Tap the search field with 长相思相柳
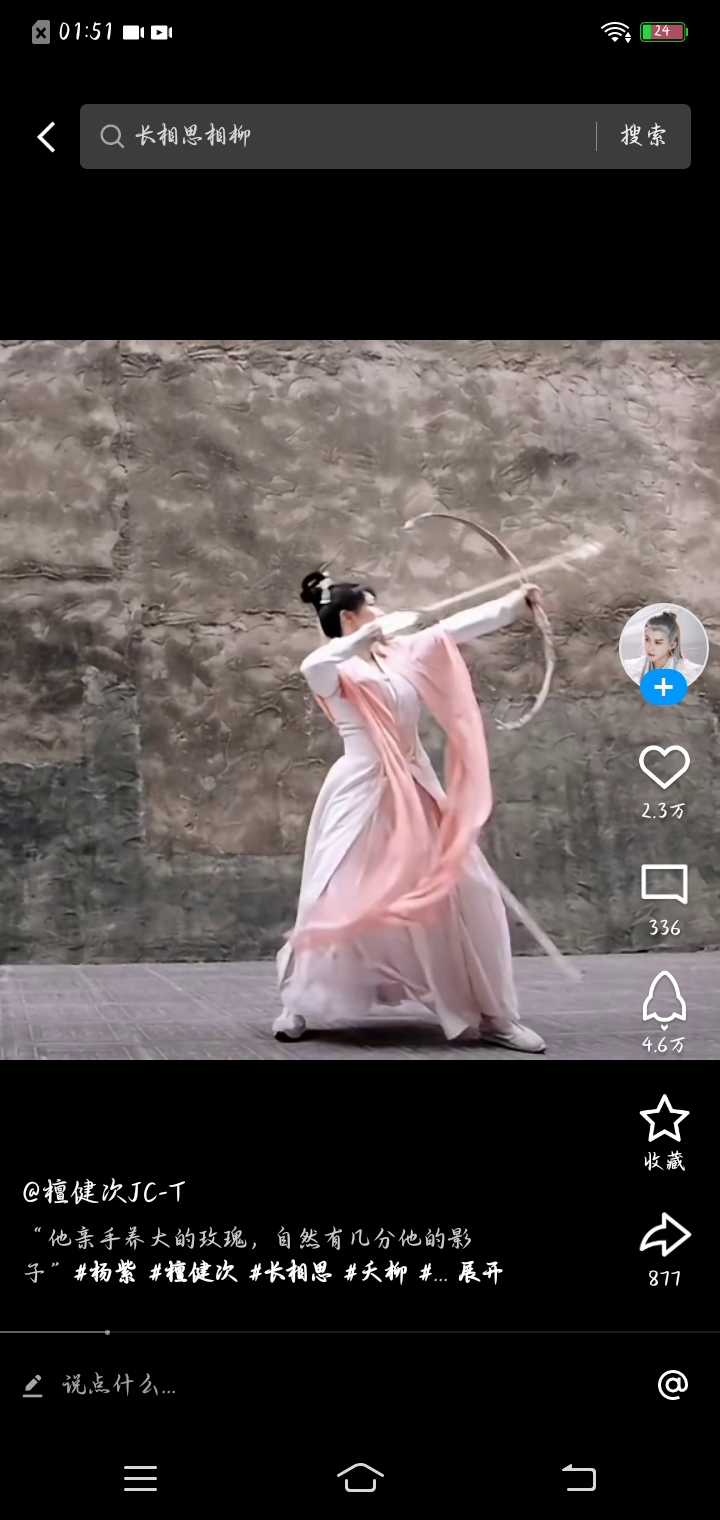The width and height of the screenshot is (720, 1520). click(x=340, y=136)
